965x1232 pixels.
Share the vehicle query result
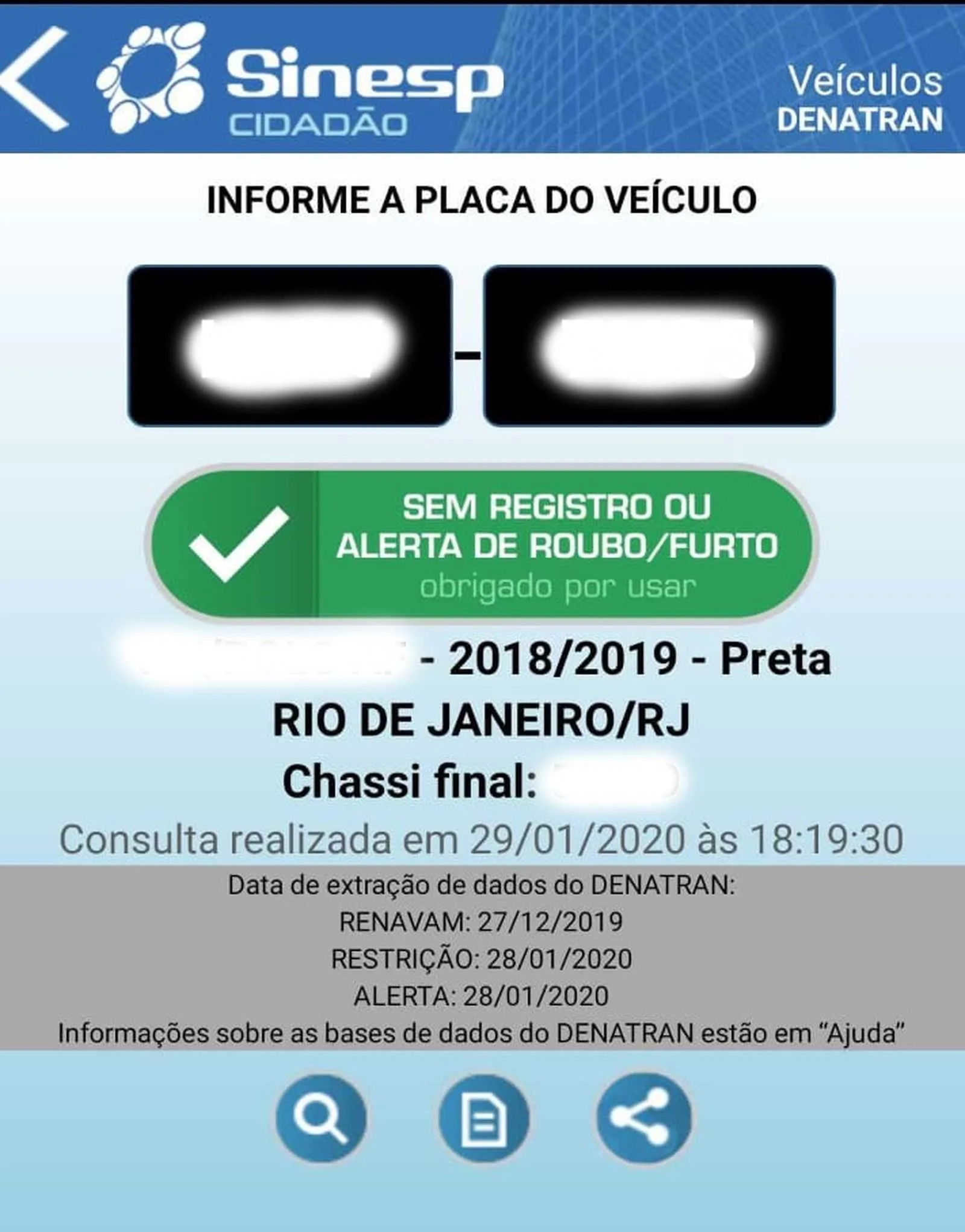click(643, 1118)
